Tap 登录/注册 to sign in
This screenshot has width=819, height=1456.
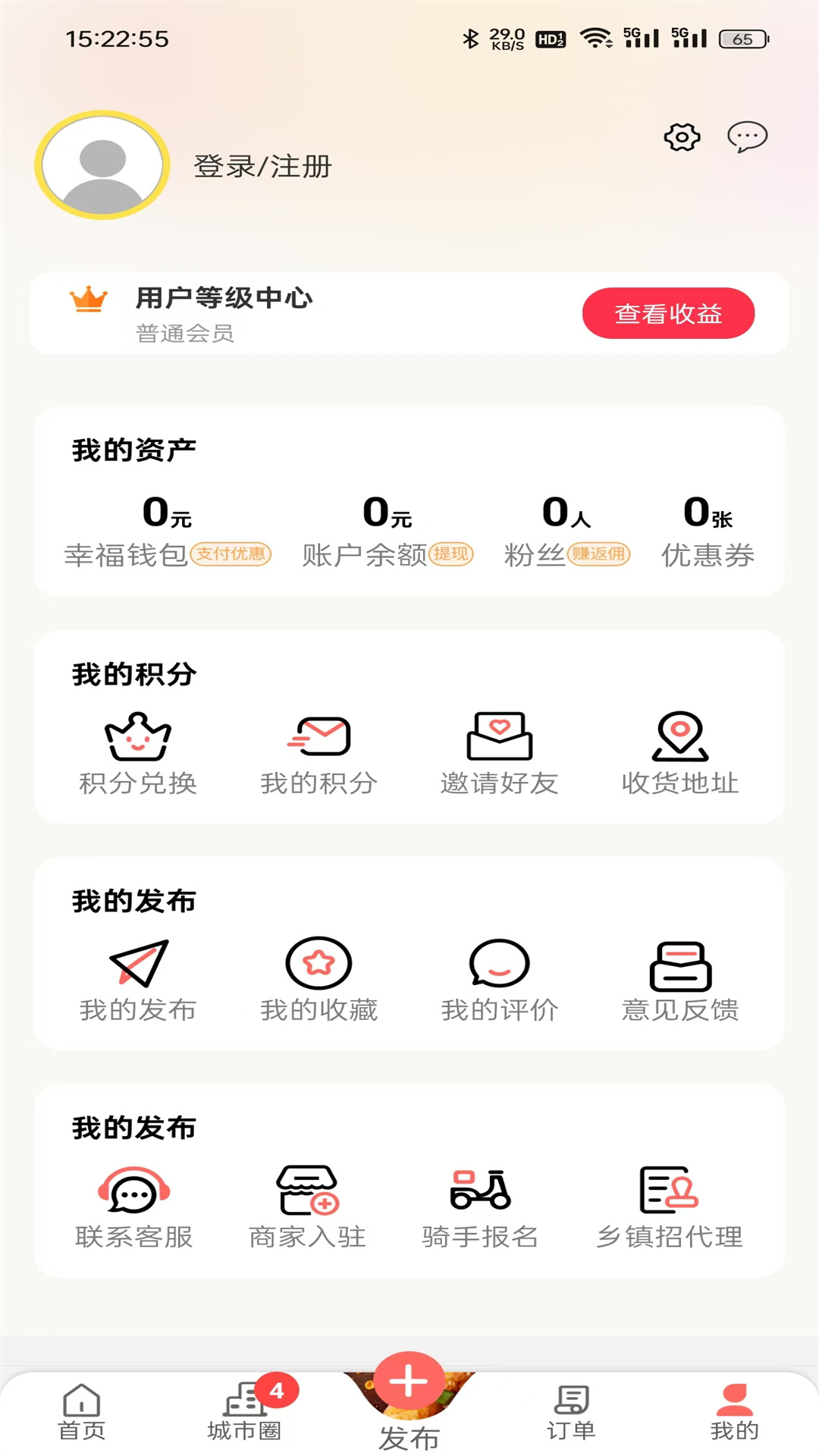(262, 166)
